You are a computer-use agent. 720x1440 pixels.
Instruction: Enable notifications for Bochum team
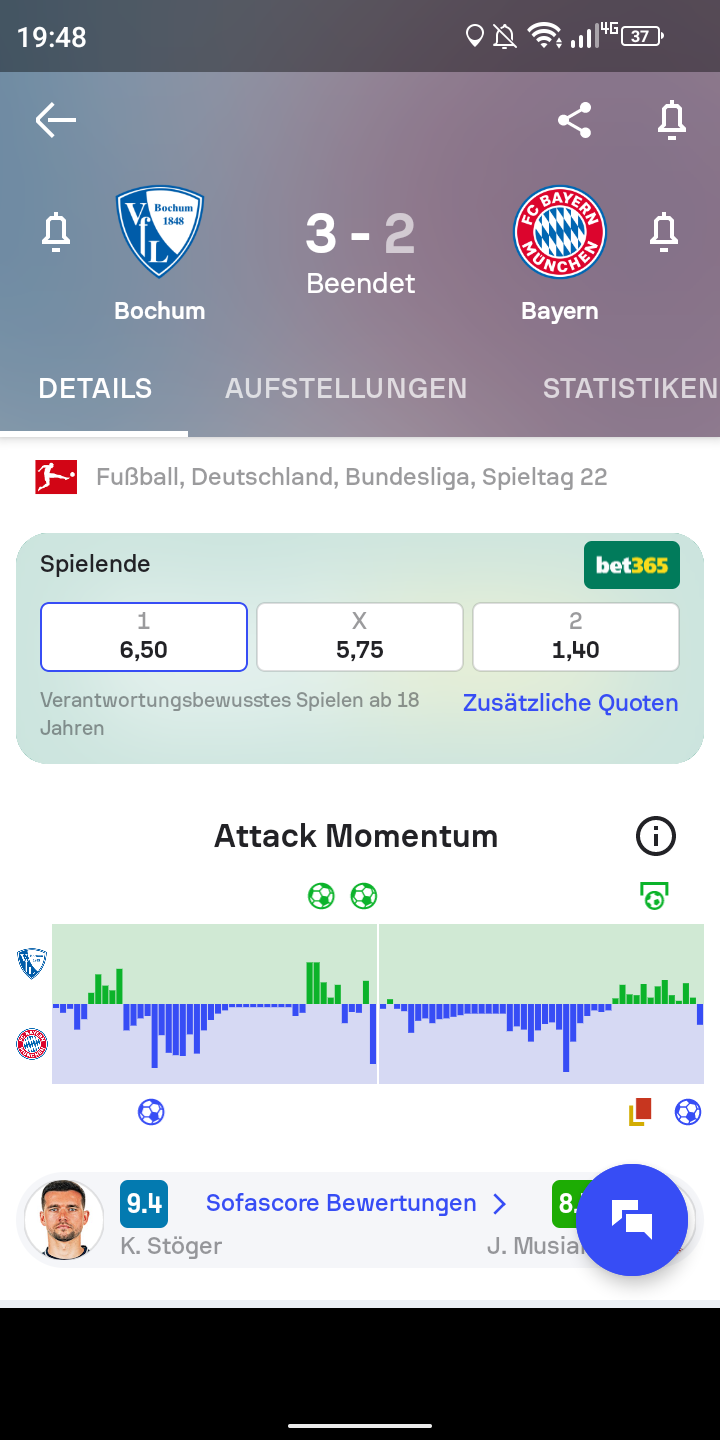pyautogui.click(x=56, y=233)
